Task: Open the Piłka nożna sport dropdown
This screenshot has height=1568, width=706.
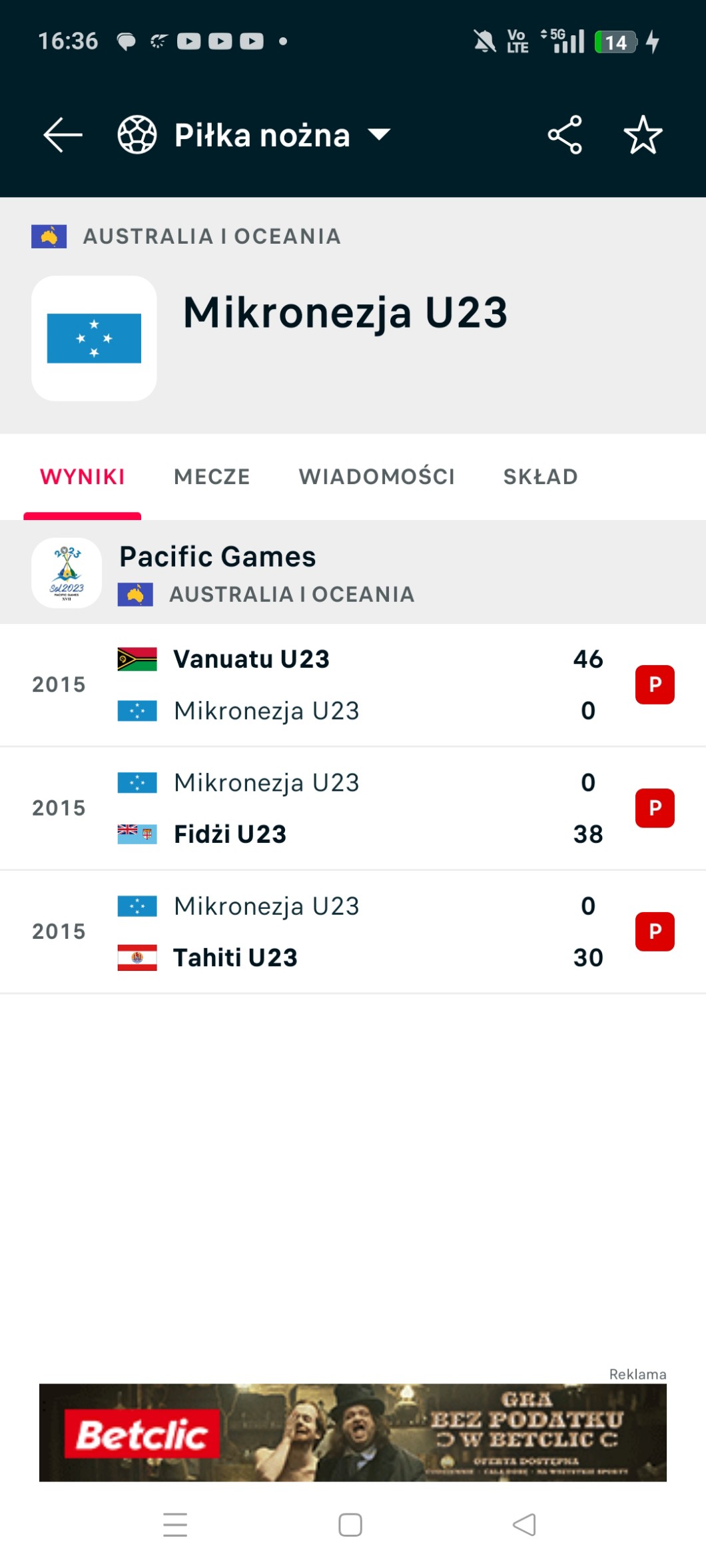Action: [254, 135]
